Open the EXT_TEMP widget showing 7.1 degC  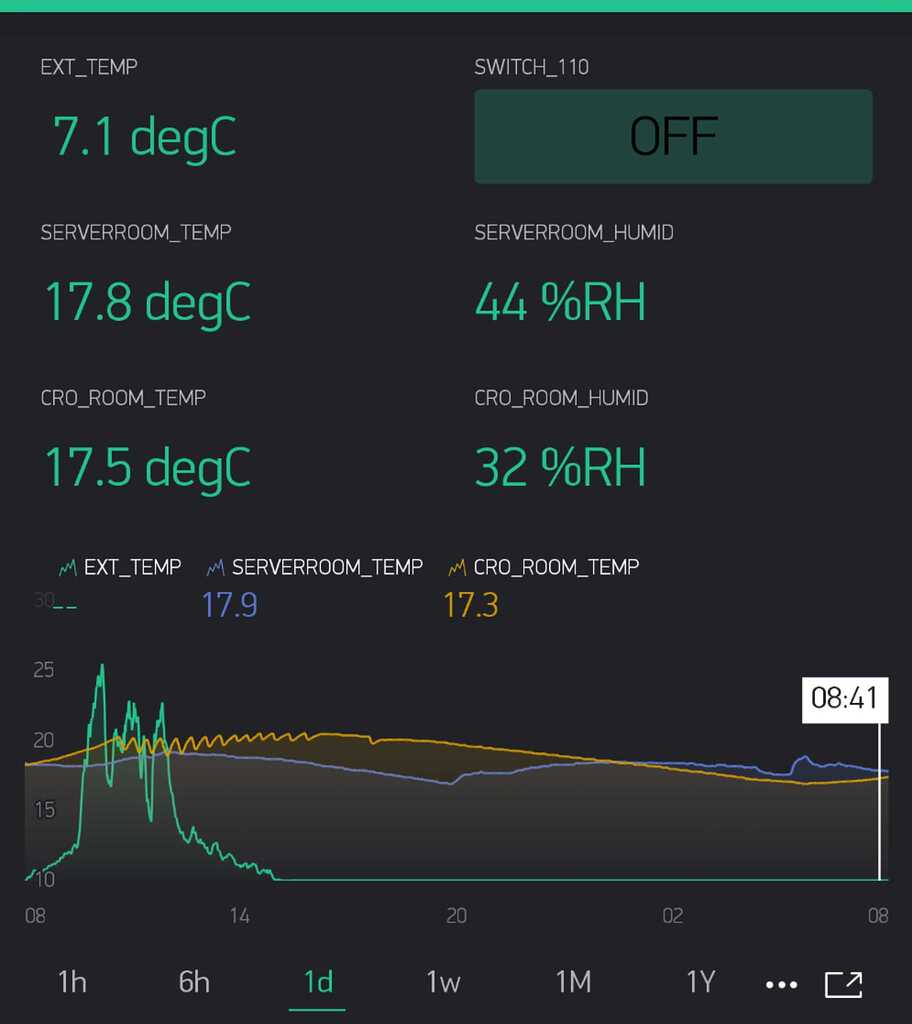pyautogui.click(x=141, y=137)
